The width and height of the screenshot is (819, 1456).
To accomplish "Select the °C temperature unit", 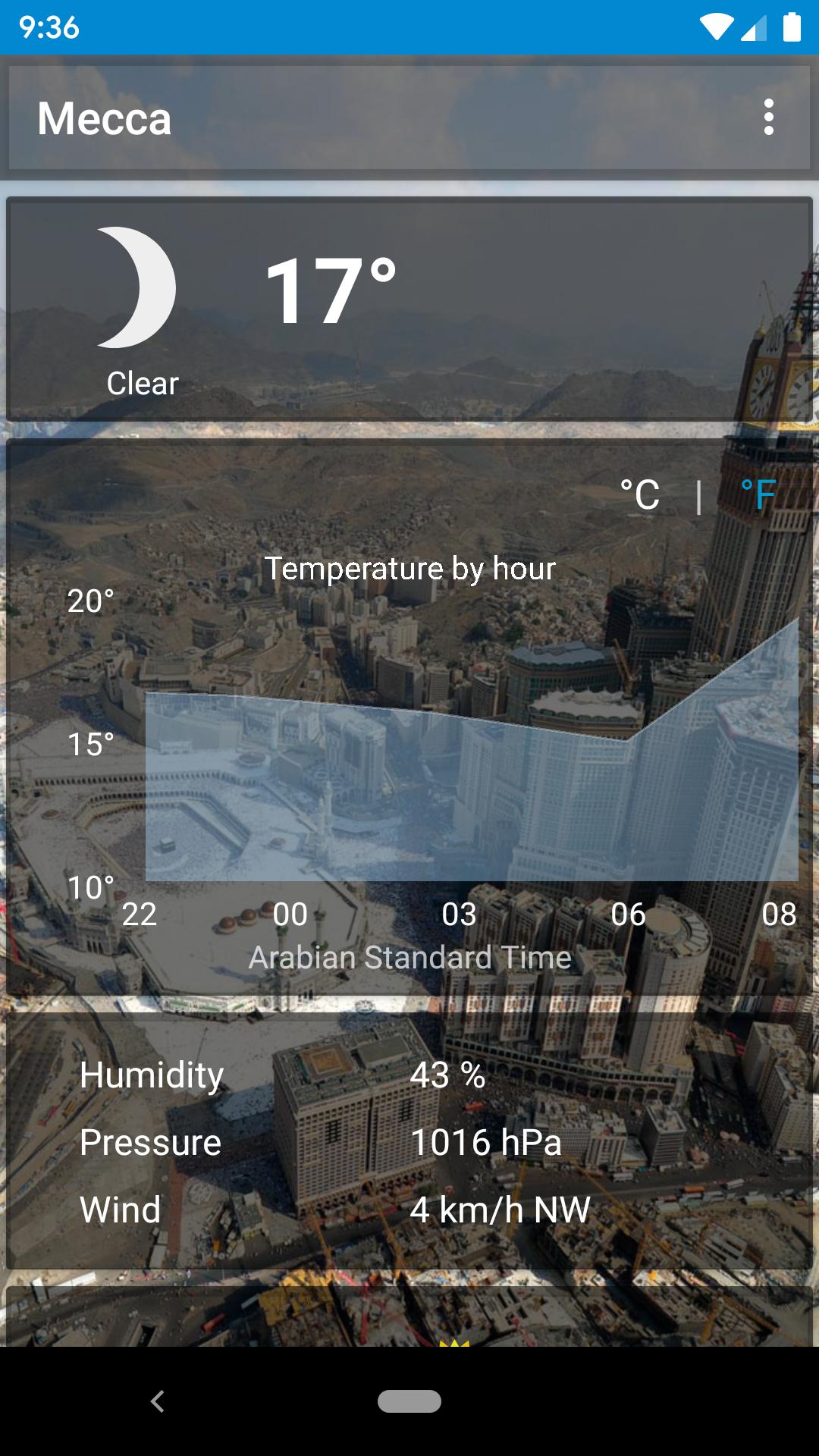I will [x=640, y=495].
